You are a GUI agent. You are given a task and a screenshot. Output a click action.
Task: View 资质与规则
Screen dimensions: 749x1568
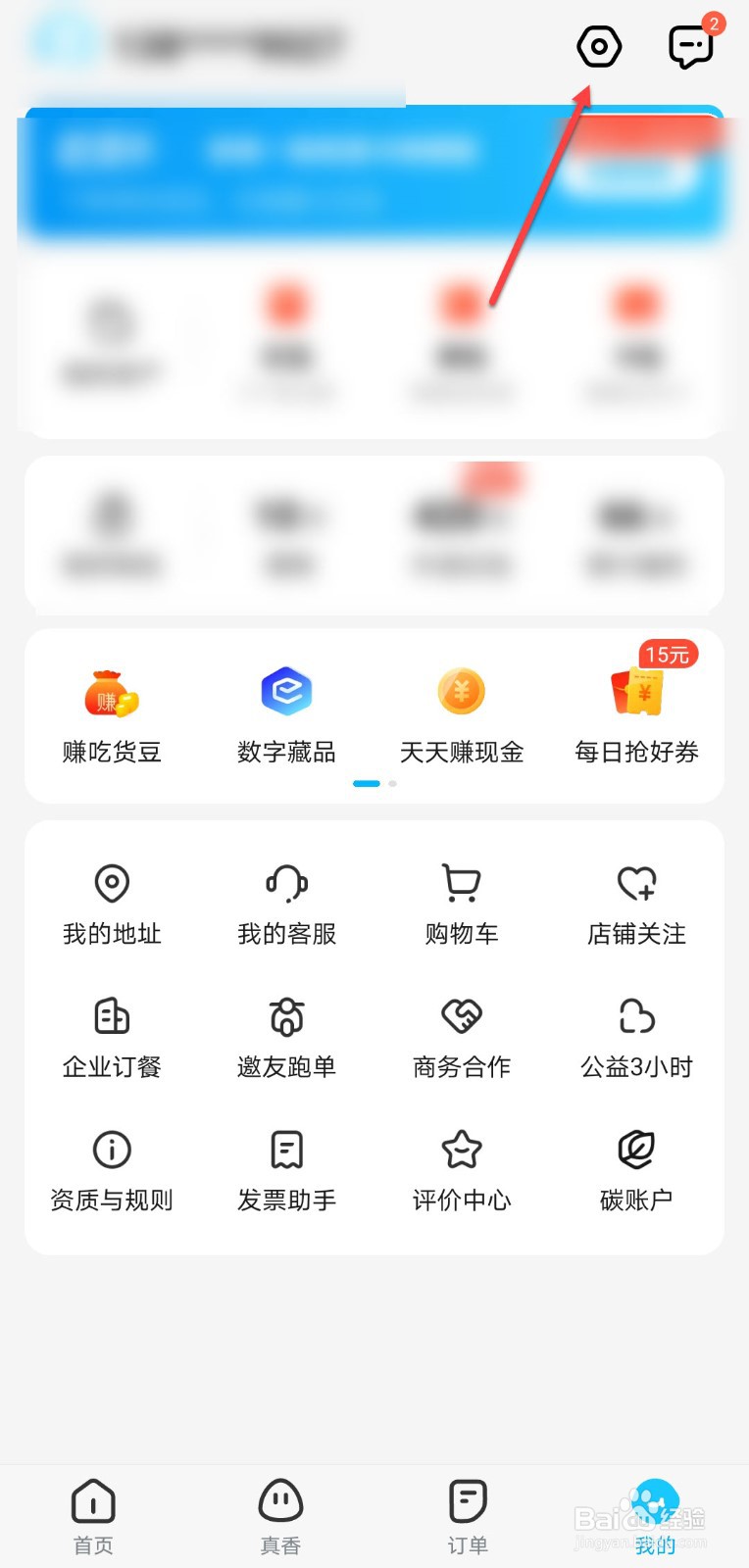point(112,1170)
